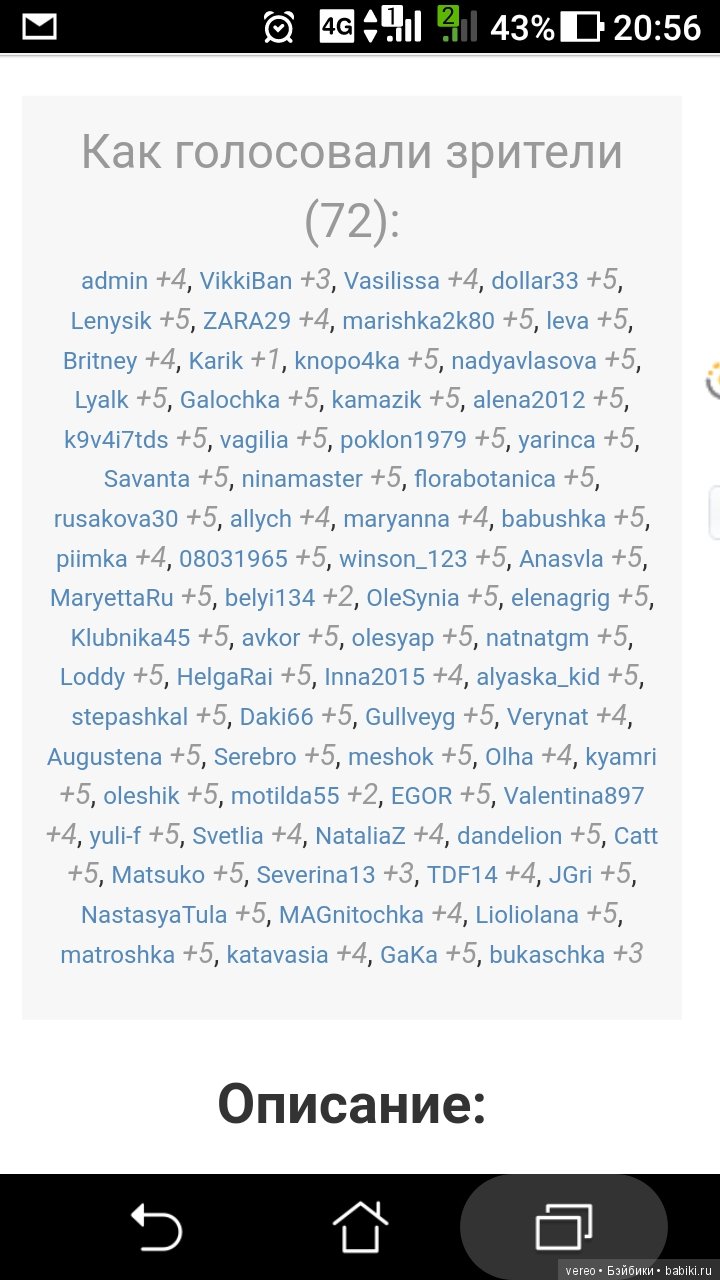Visit Valentina897's profile
This screenshot has width=720, height=1280.
click(x=573, y=796)
